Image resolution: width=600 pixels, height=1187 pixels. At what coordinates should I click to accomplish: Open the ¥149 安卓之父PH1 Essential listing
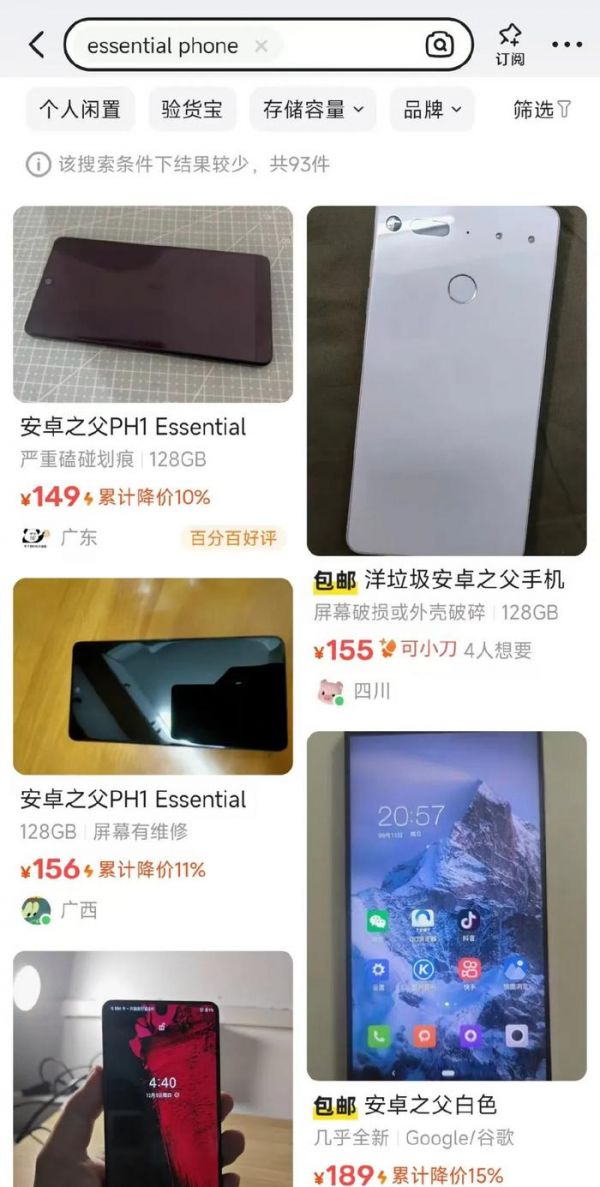point(153,304)
